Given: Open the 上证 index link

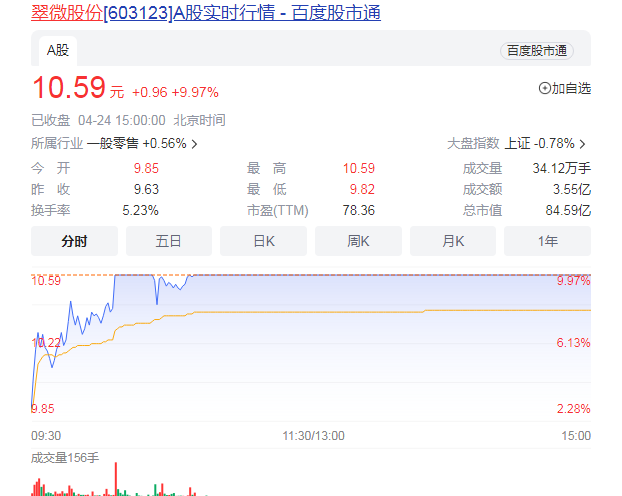Looking at the screenshot, I should click(545, 144).
